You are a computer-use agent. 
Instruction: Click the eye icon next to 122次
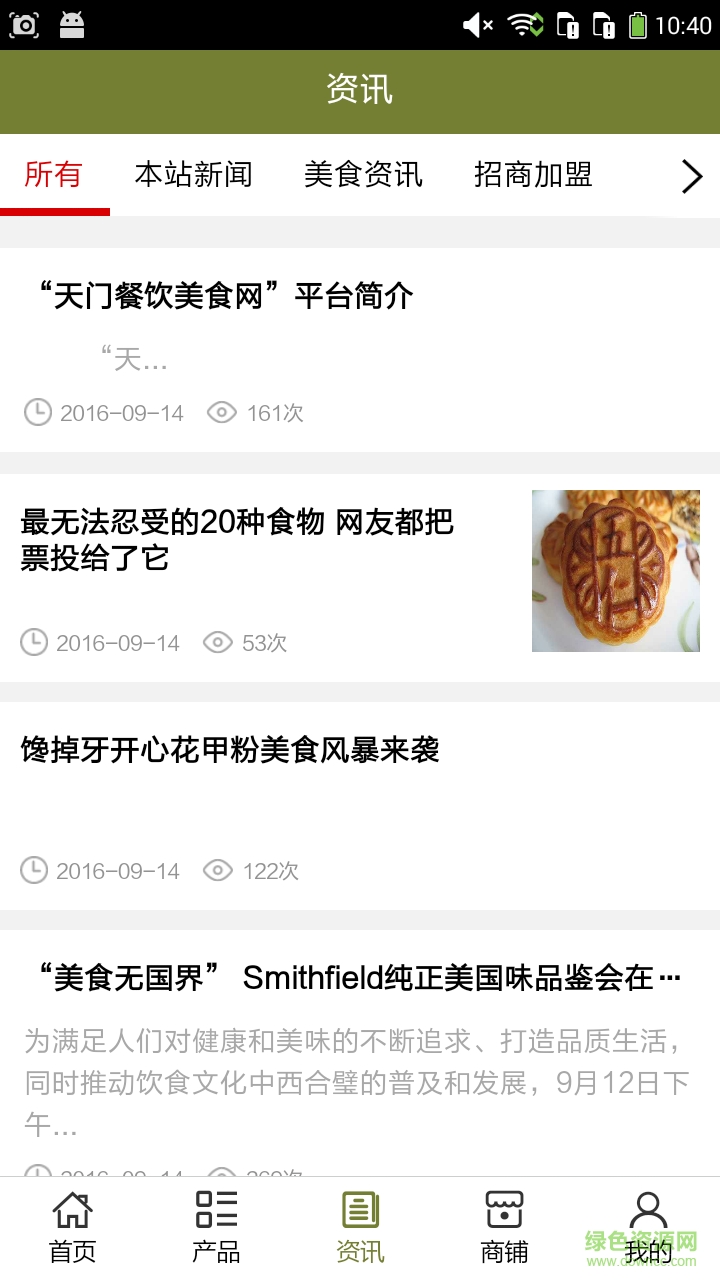217,871
